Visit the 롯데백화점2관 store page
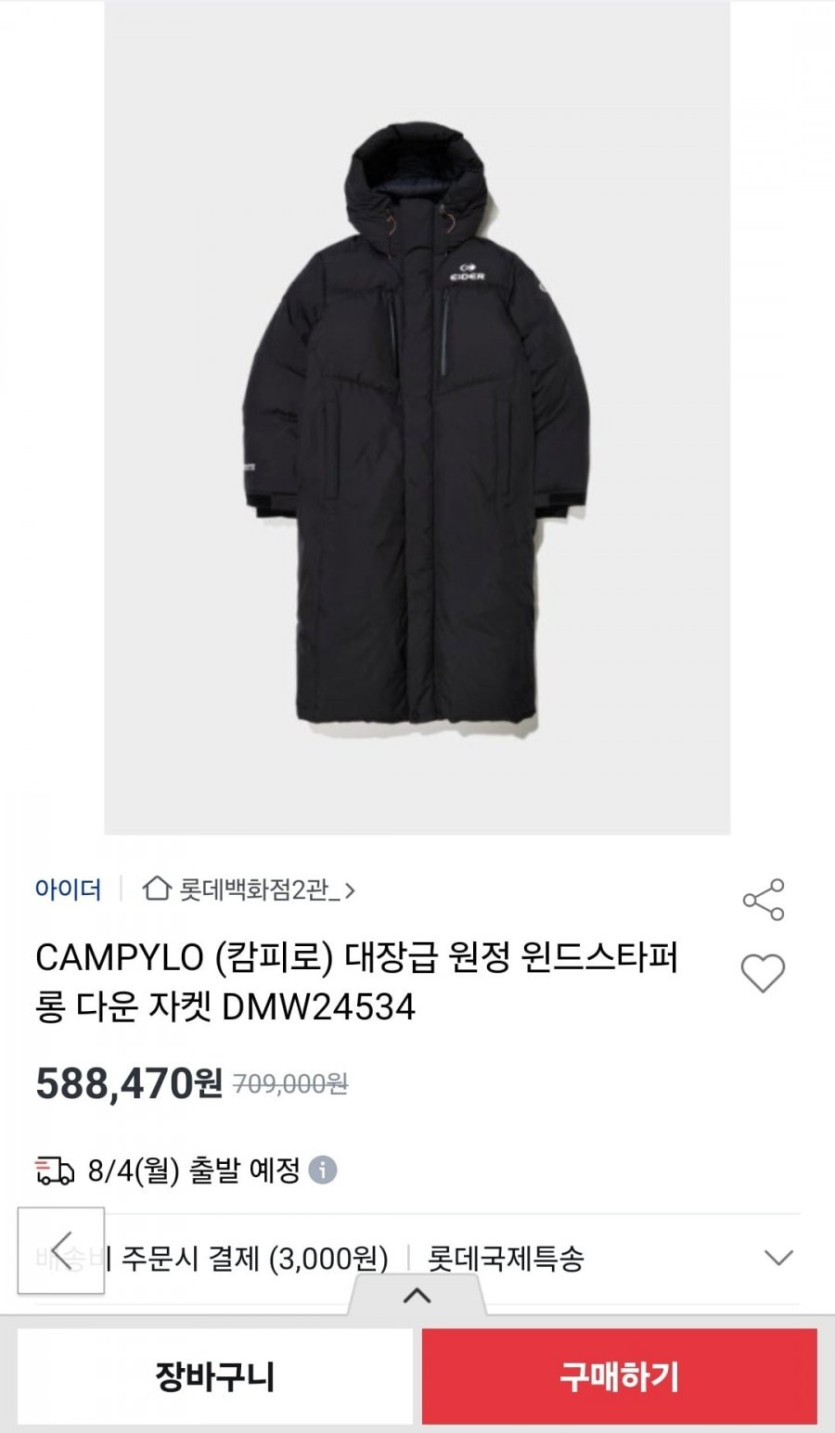Viewport: 835px width, 1433px height. pyautogui.click(x=250, y=889)
